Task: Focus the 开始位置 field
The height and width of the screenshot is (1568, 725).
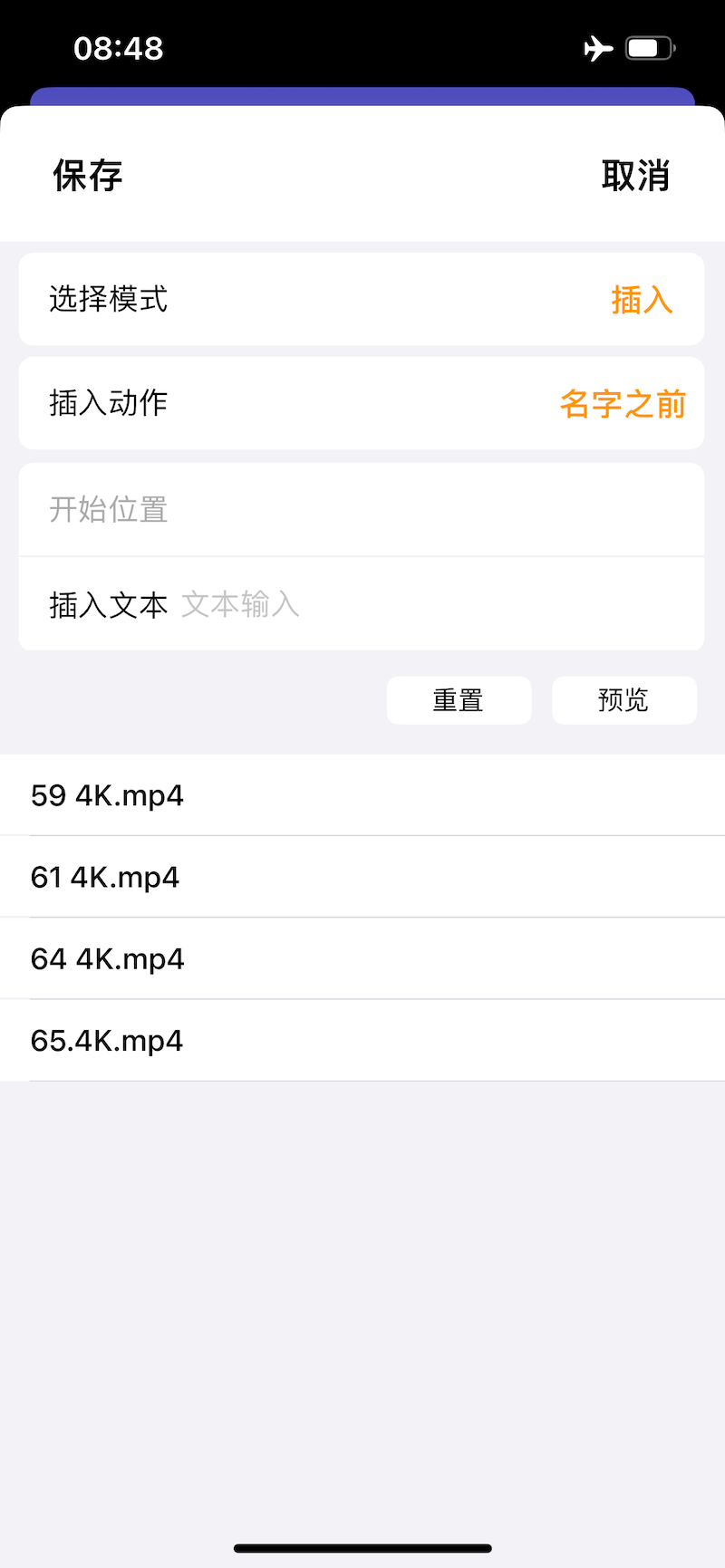Action: click(x=362, y=510)
